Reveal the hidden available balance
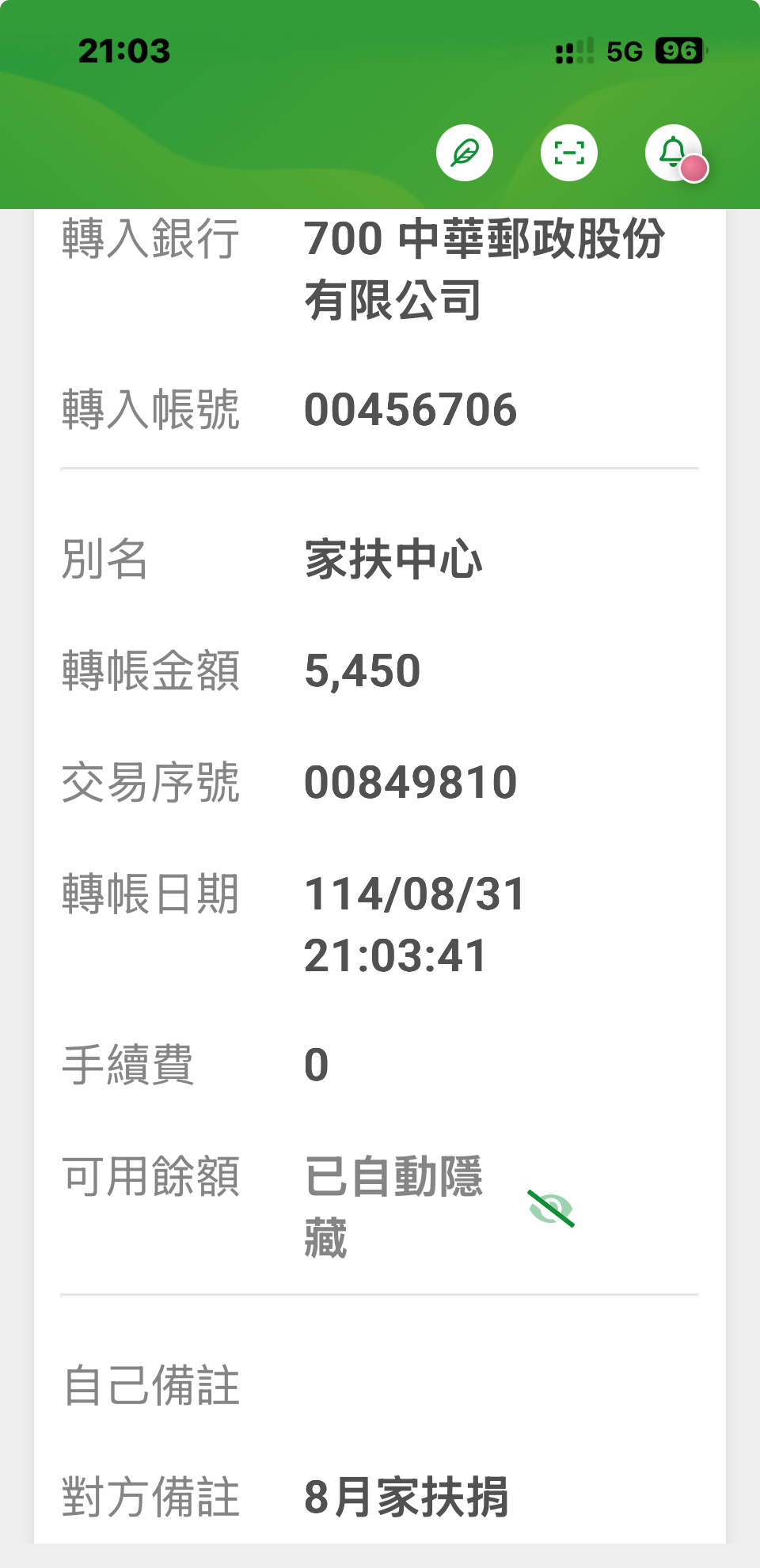The image size is (760, 1568). (551, 1208)
